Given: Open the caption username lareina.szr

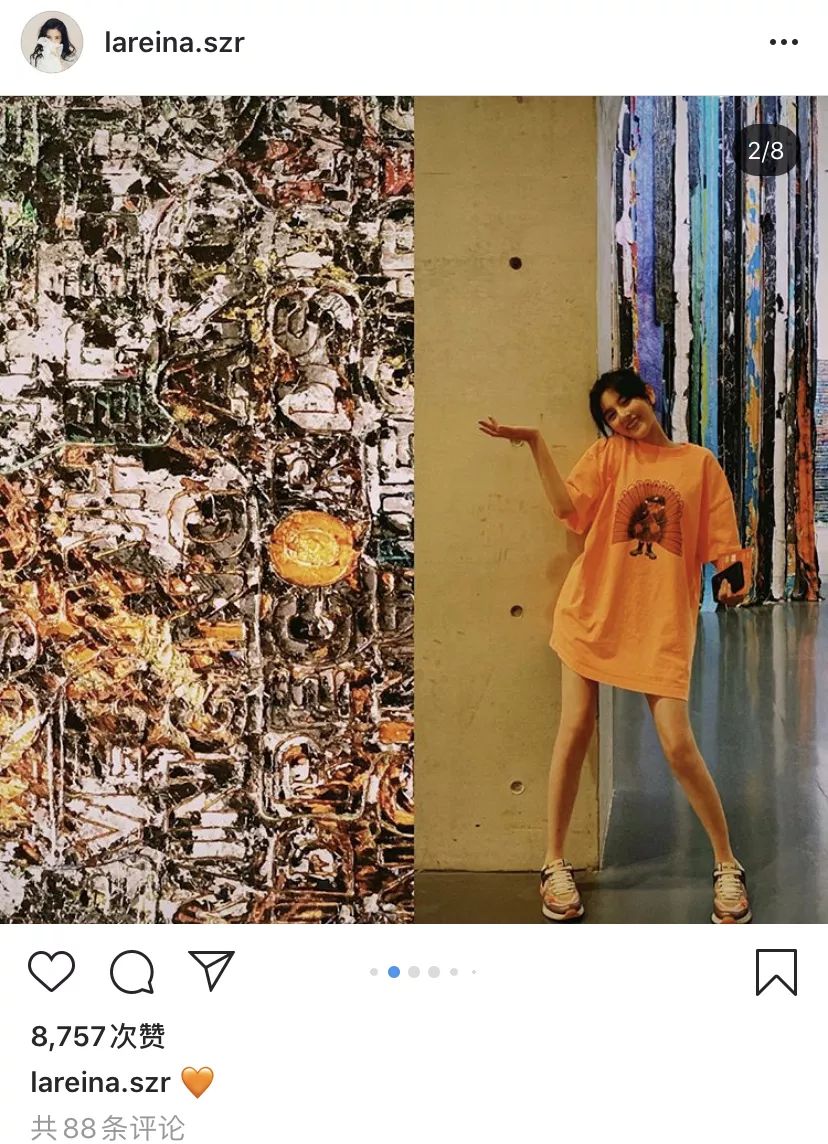Looking at the screenshot, I should click(100, 1083).
